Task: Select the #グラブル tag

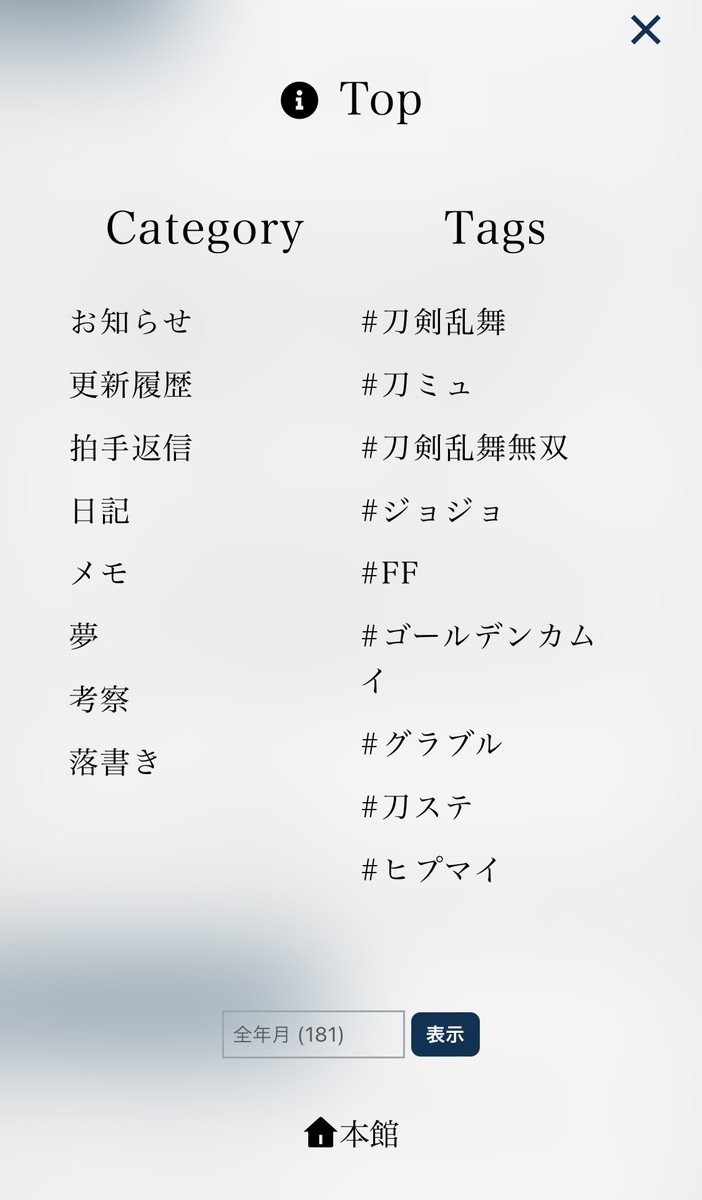Action: point(432,744)
